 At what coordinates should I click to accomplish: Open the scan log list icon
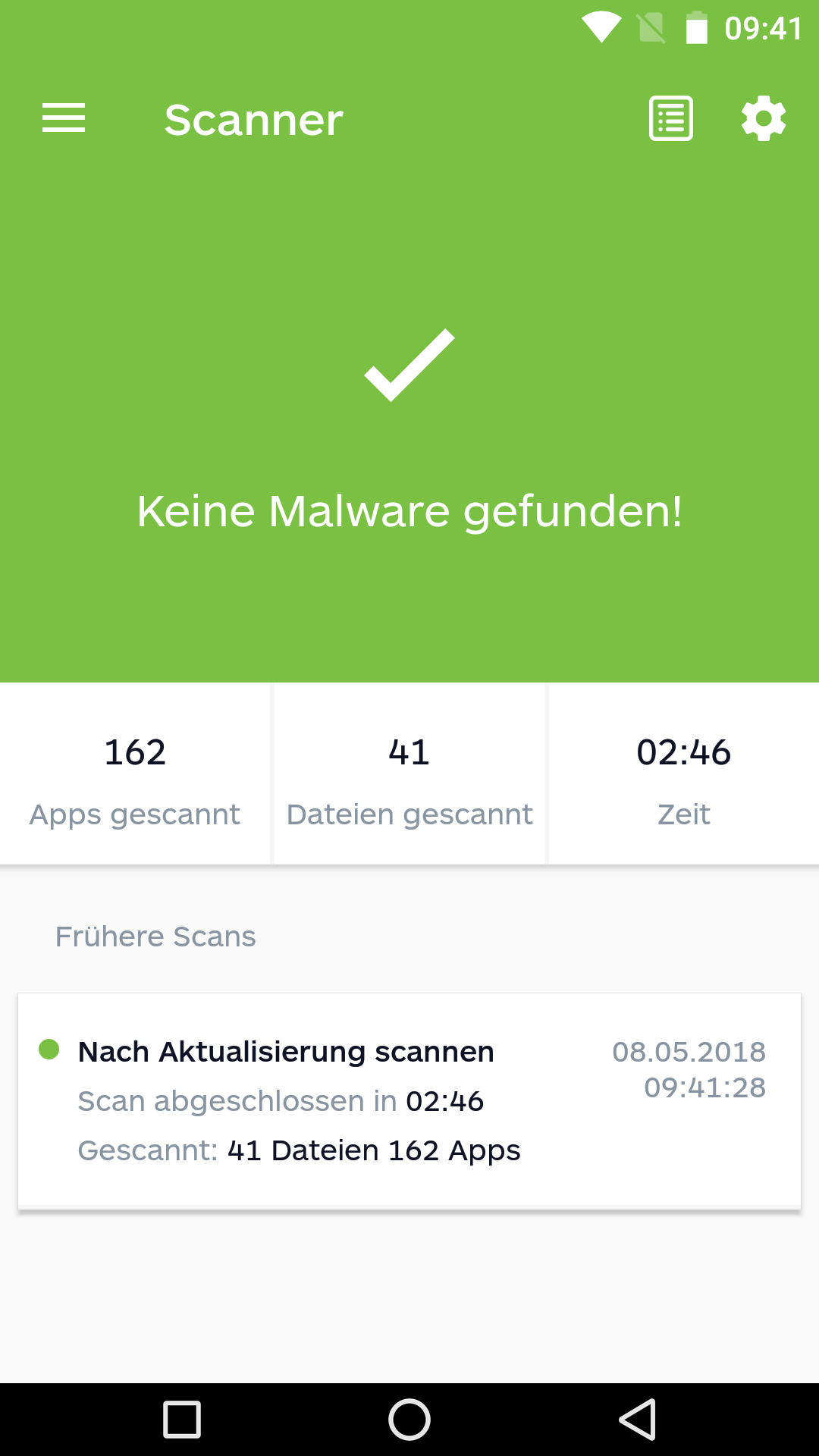(671, 118)
